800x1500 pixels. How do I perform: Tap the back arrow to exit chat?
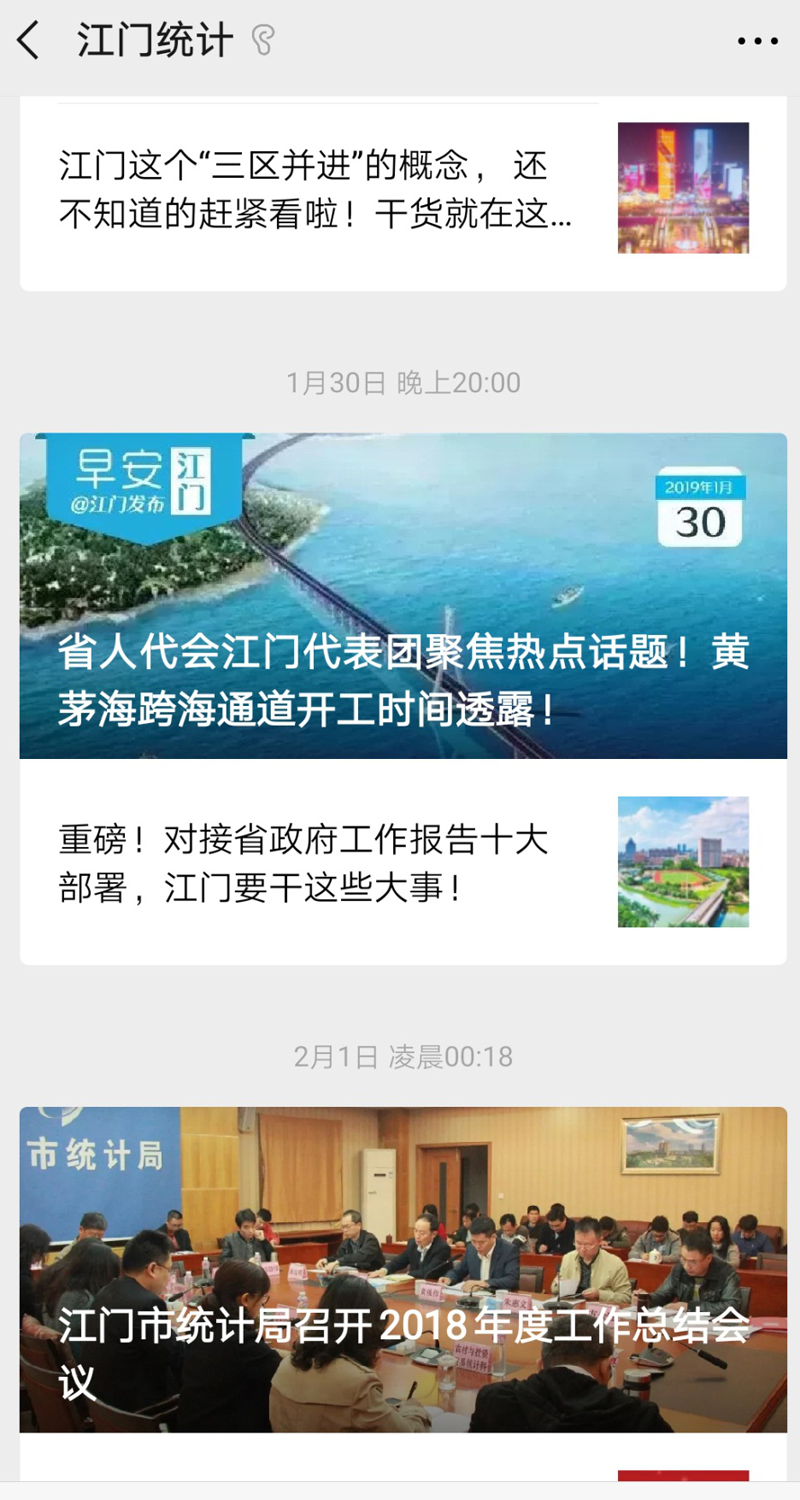tap(27, 40)
